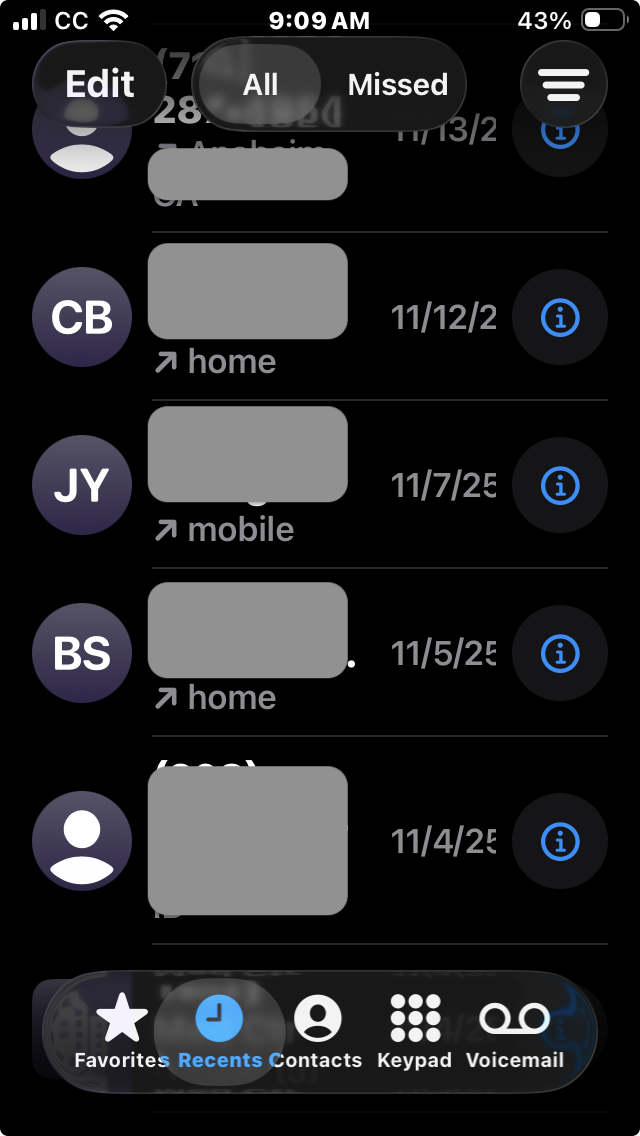The width and height of the screenshot is (640, 1136).
Task: Switch to the Favorites tab
Action: [x=121, y=1031]
